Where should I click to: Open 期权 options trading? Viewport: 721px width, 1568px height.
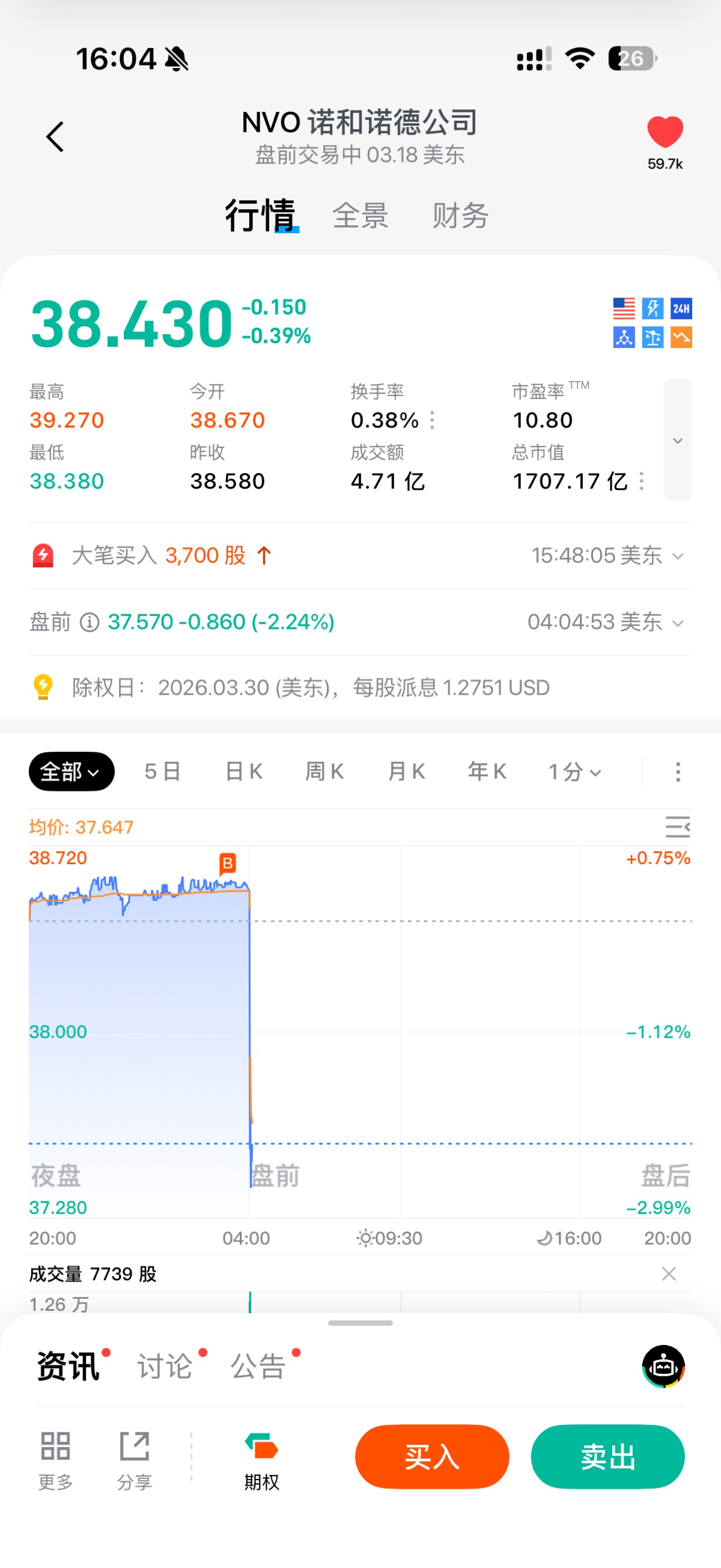pos(261,1459)
